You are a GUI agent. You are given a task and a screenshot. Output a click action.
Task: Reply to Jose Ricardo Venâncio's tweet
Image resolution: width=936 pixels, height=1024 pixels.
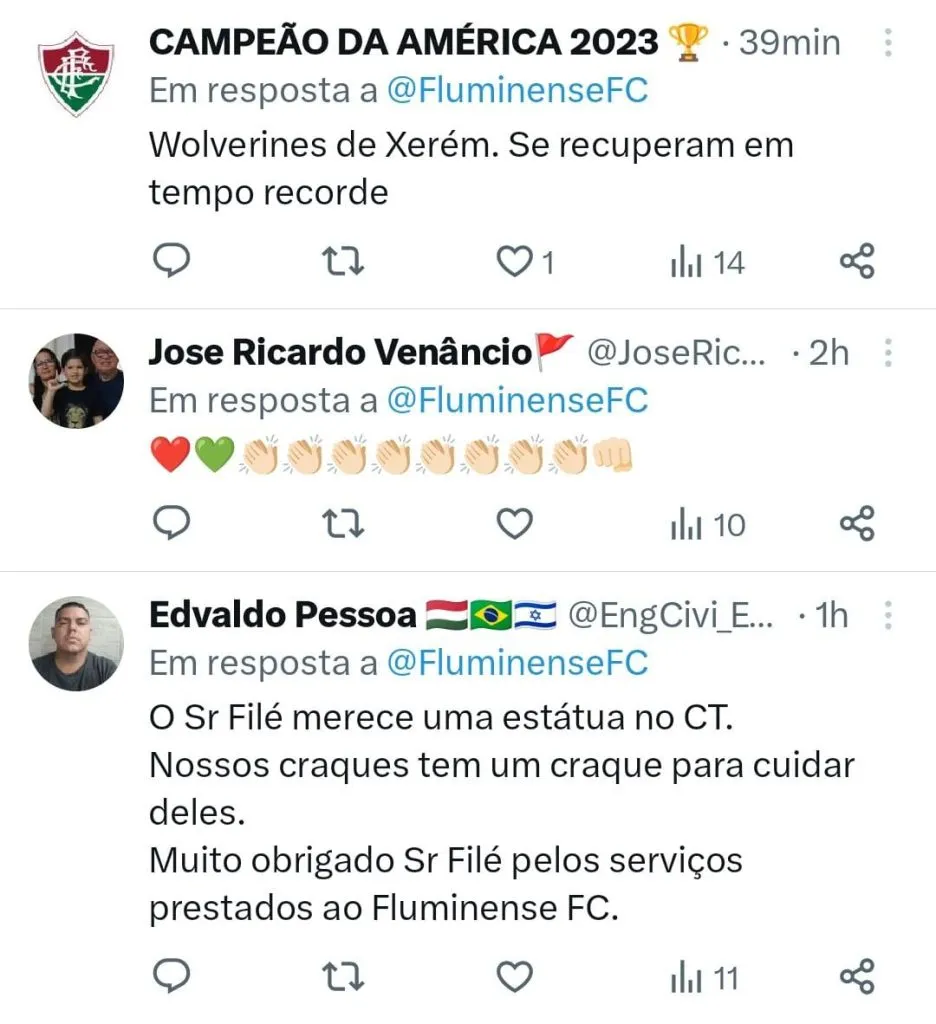(x=171, y=524)
